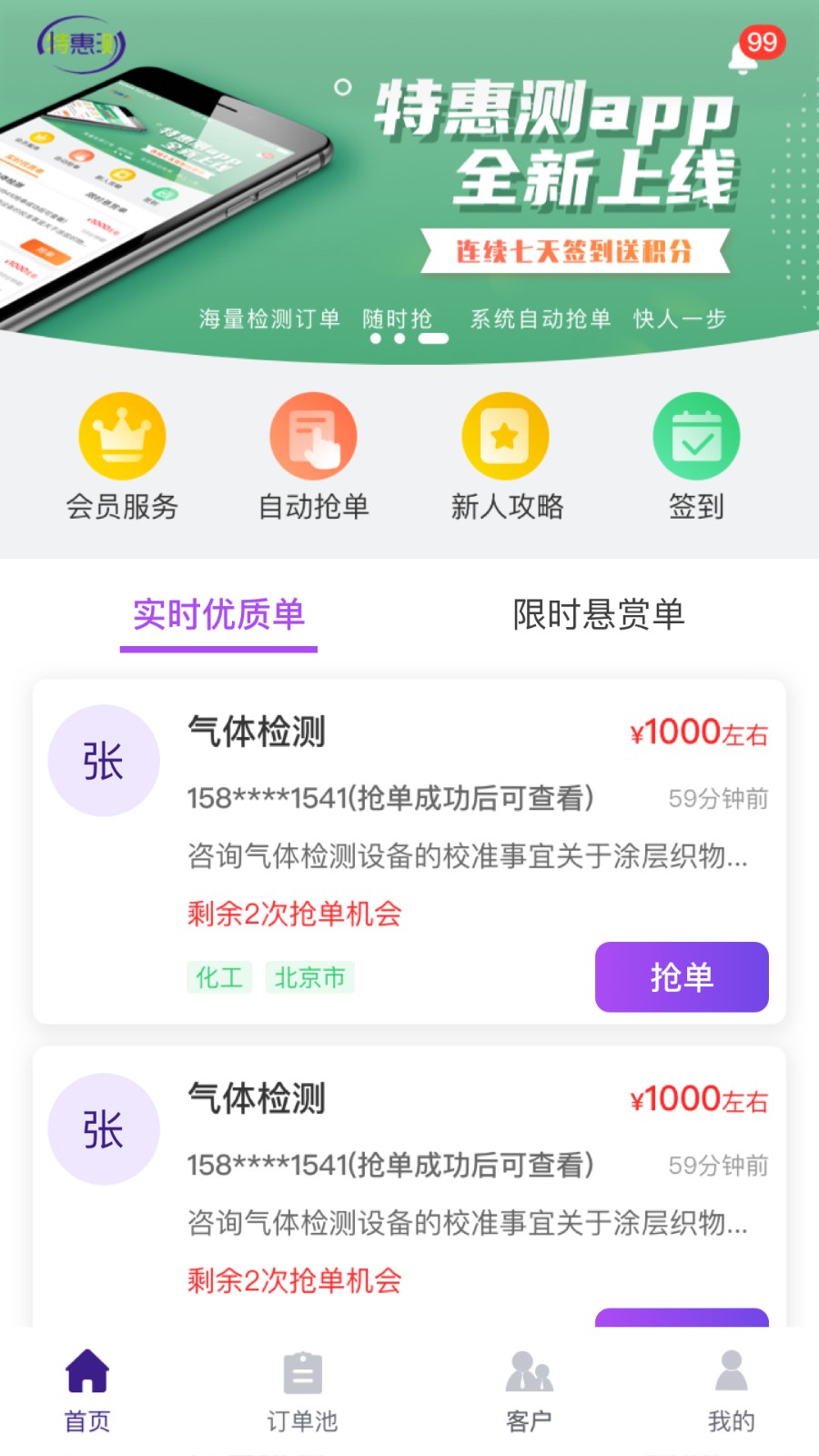Tap the first carousel indicator dot
The width and height of the screenshot is (819, 1456).
[376, 338]
